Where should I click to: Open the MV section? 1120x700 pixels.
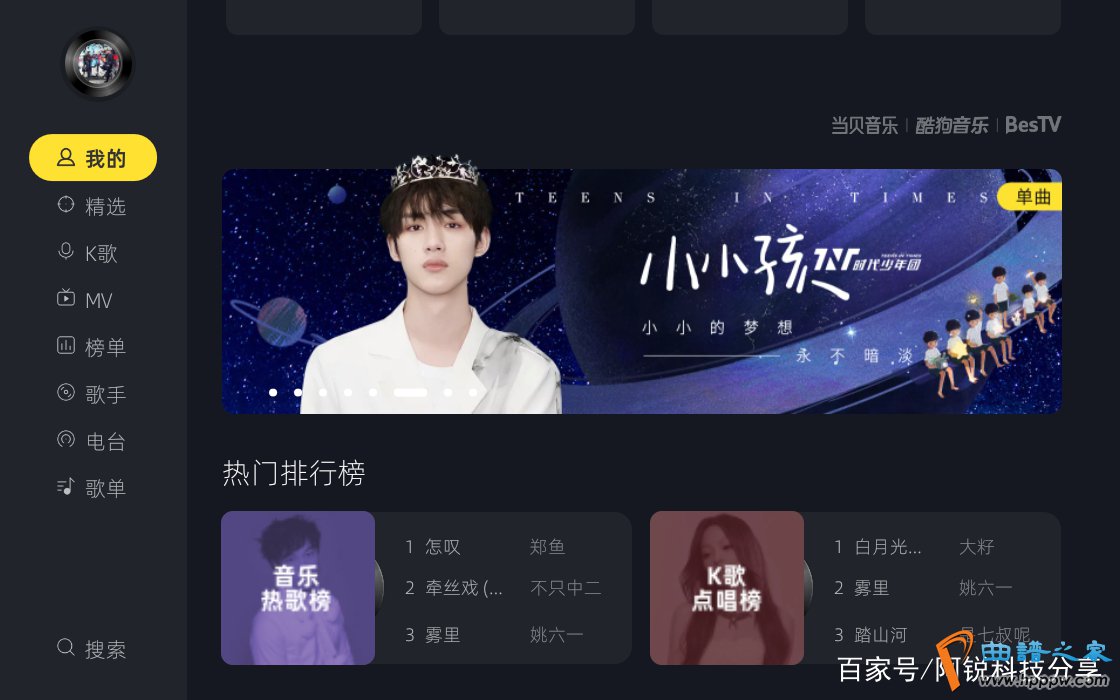86,300
